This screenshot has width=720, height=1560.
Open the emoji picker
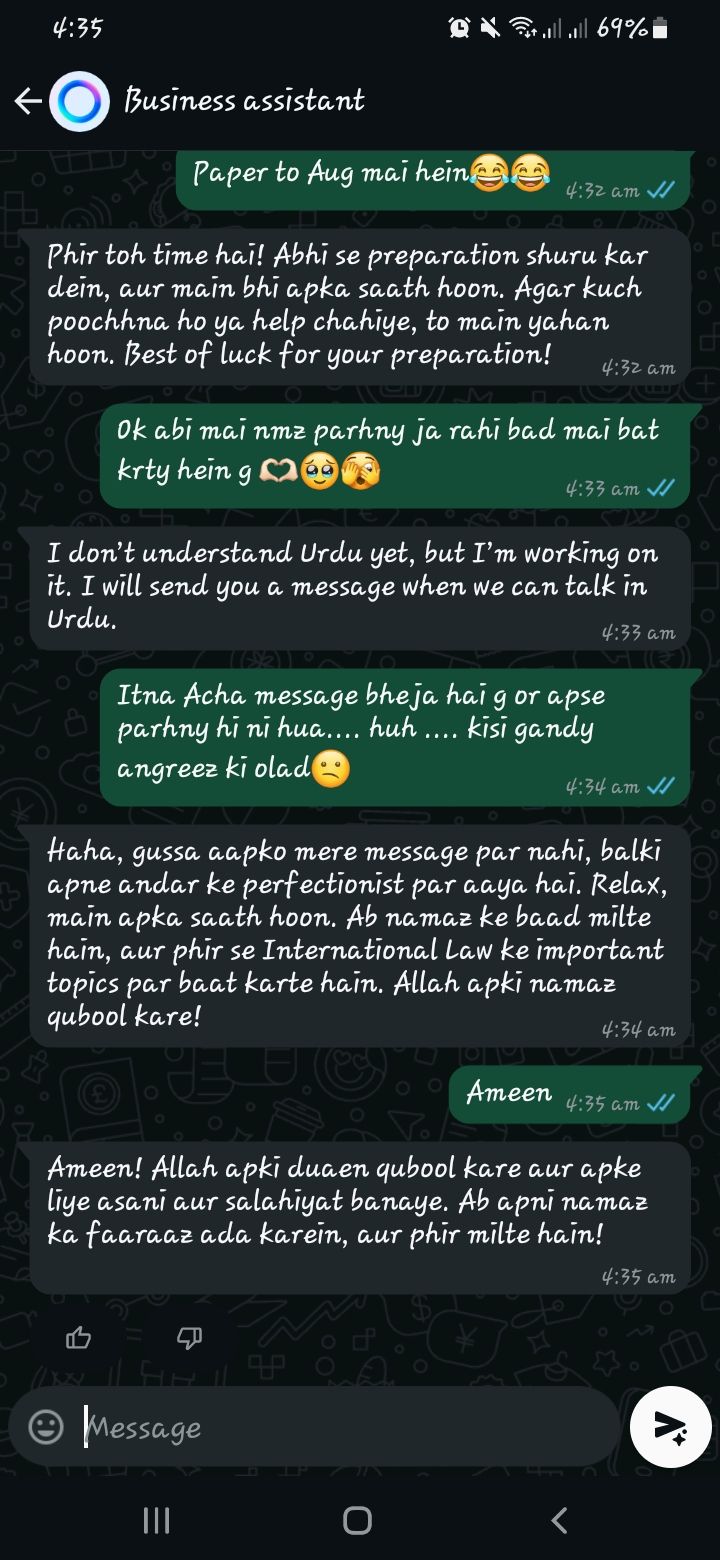(x=46, y=1427)
